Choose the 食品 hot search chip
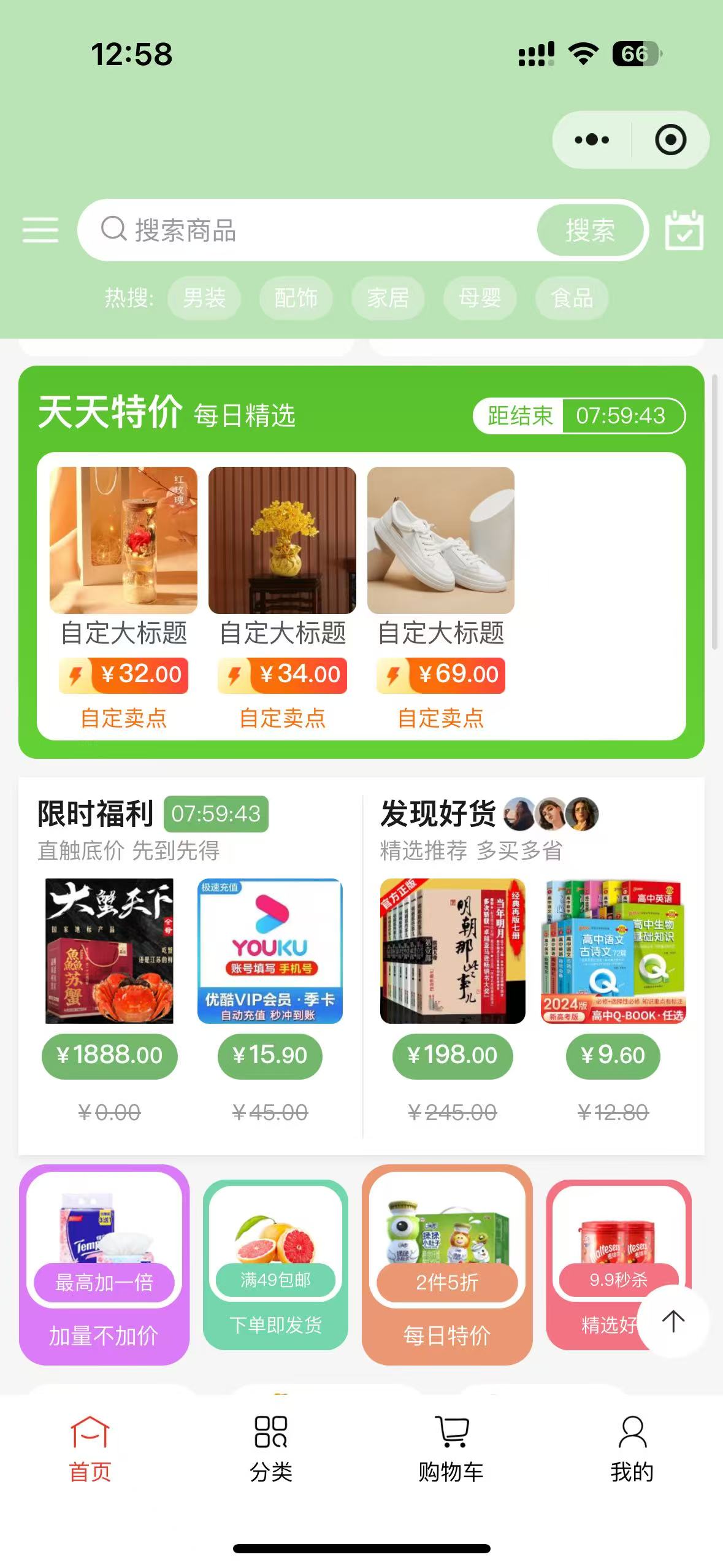723x1568 pixels. (x=572, y=298)
